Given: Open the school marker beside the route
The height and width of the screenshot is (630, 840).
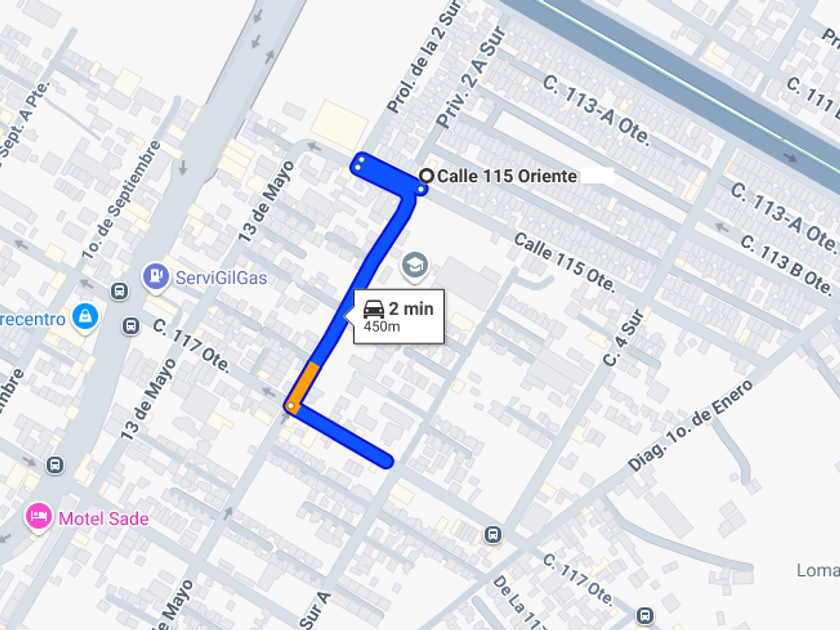Looking at the screenshot, I should click(x=415, y=266).
